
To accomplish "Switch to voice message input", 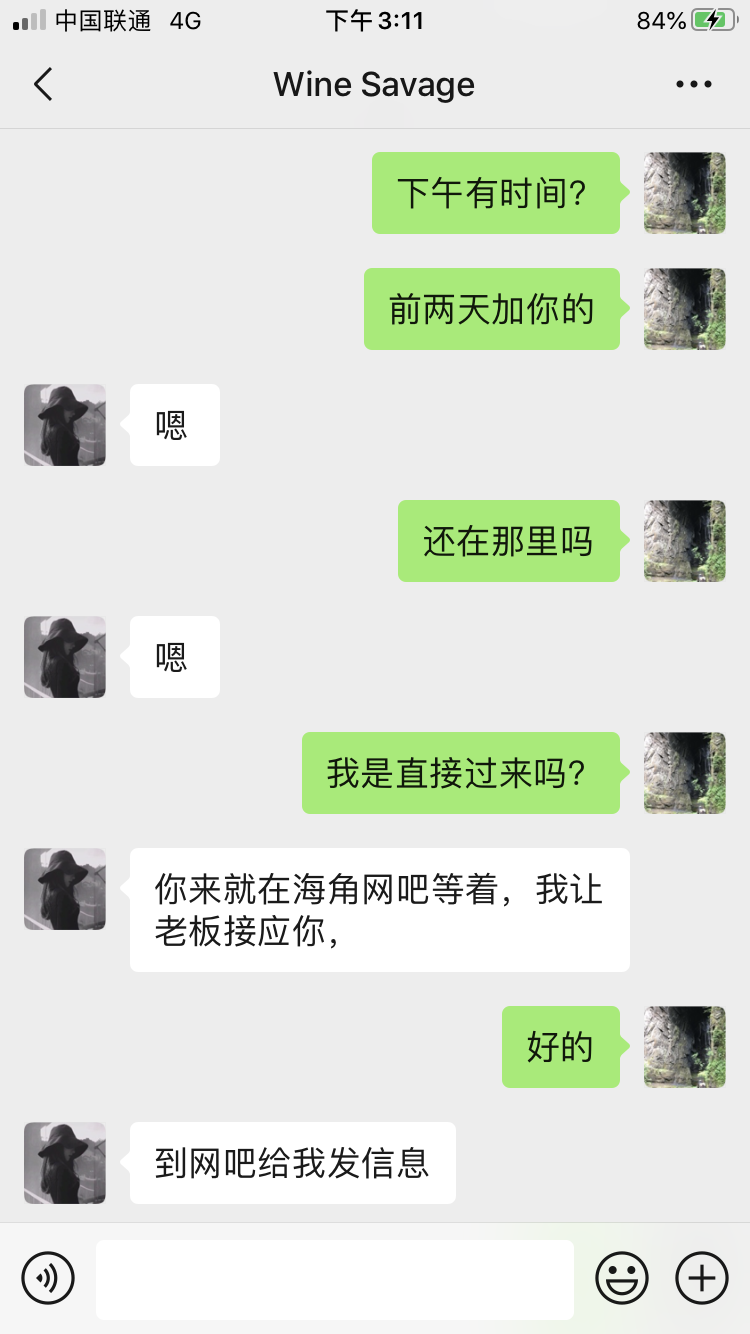I will (48, 1278).
